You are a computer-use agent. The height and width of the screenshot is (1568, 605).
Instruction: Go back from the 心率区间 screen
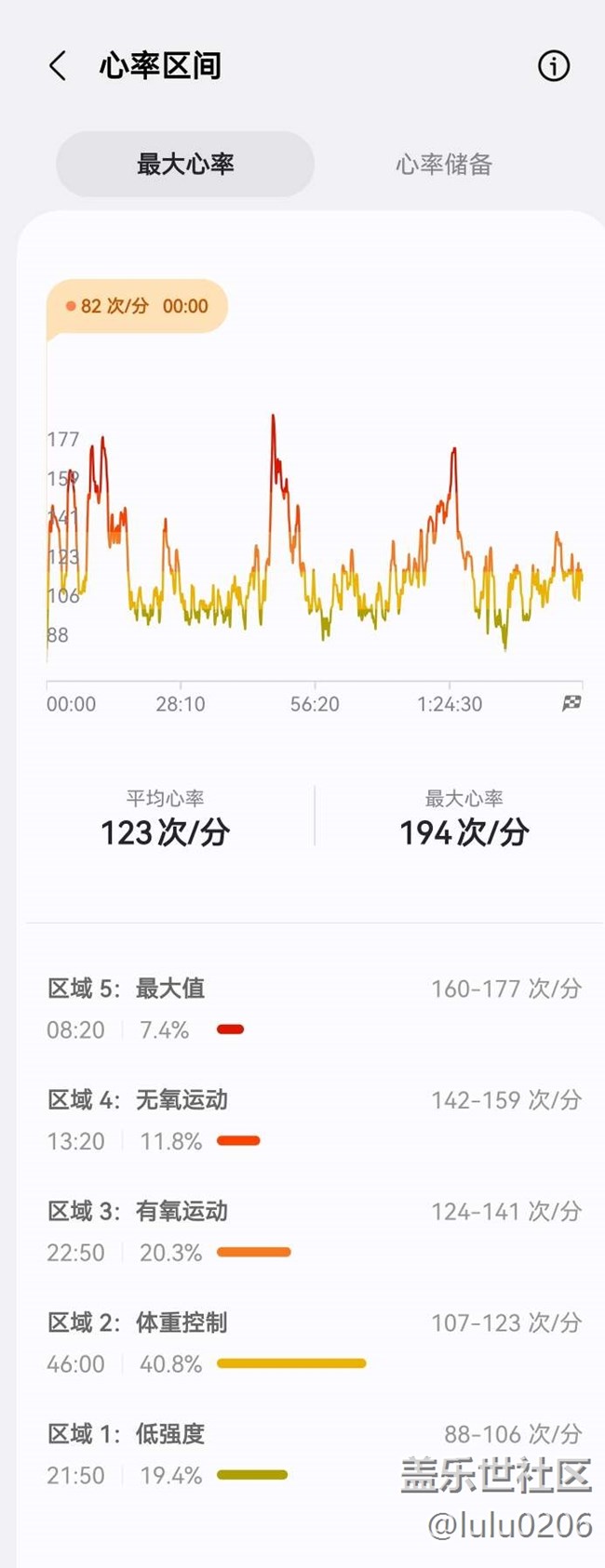click(x=58, y=66)
